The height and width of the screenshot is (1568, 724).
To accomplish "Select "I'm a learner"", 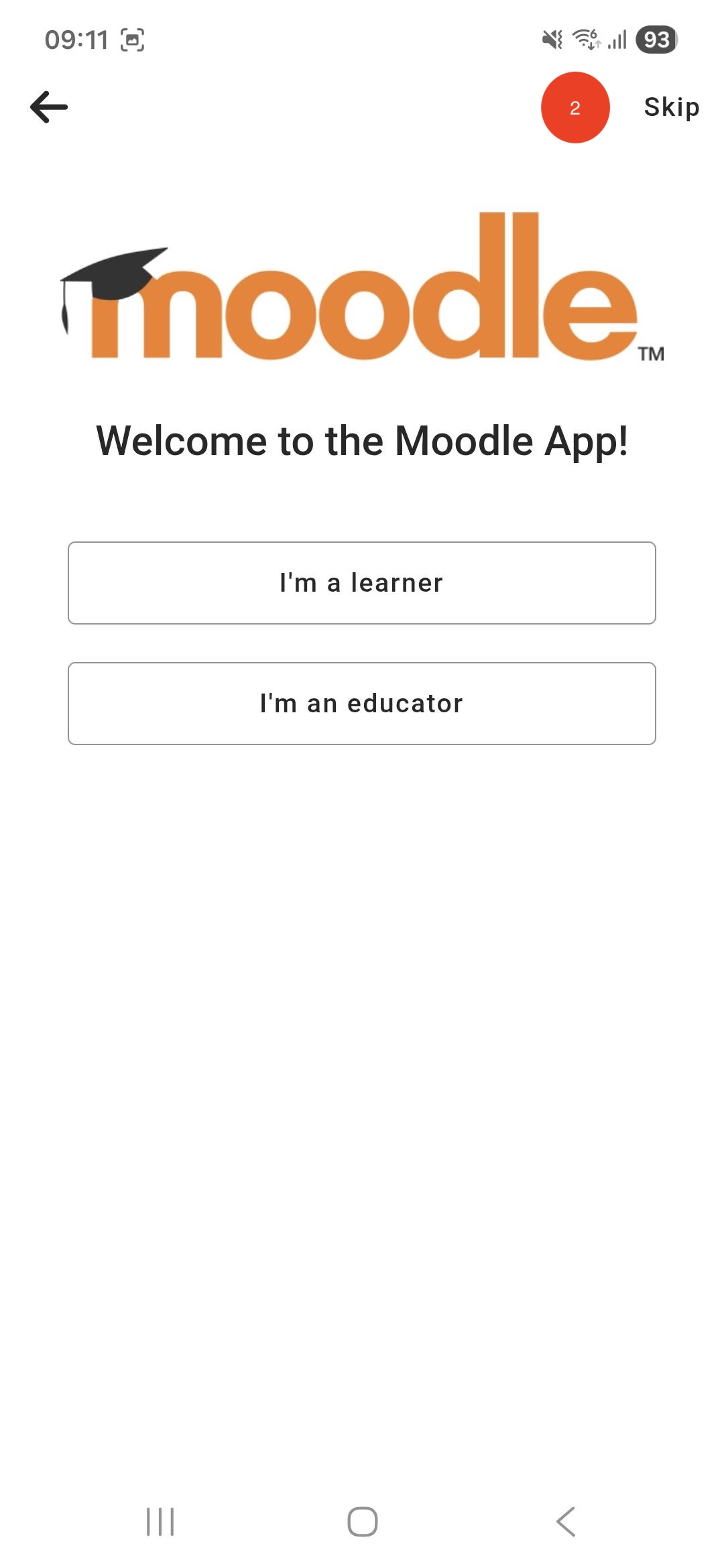I will pyautogui.click(x=362, y=583).
